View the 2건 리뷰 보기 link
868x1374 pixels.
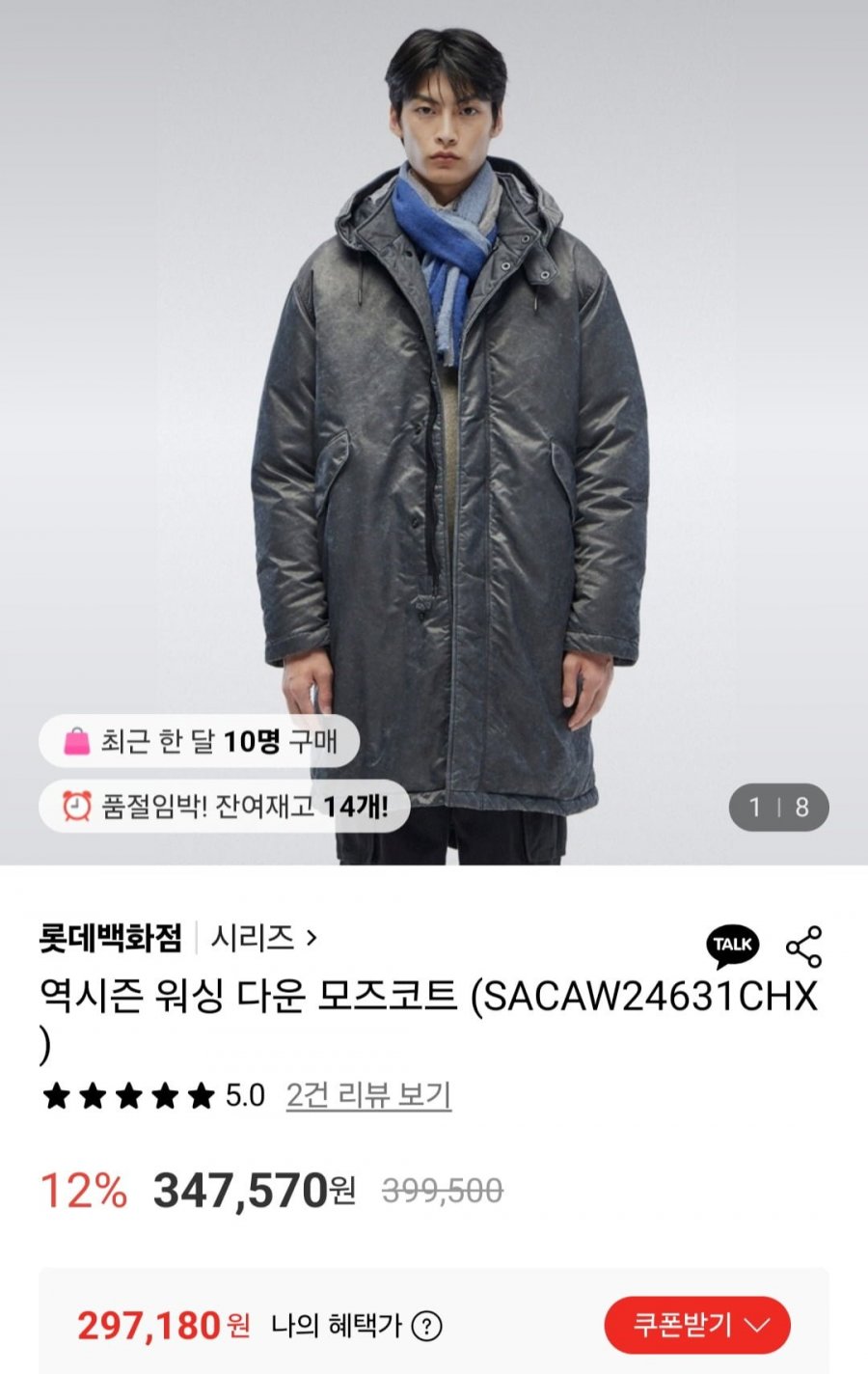point(368,1095)
